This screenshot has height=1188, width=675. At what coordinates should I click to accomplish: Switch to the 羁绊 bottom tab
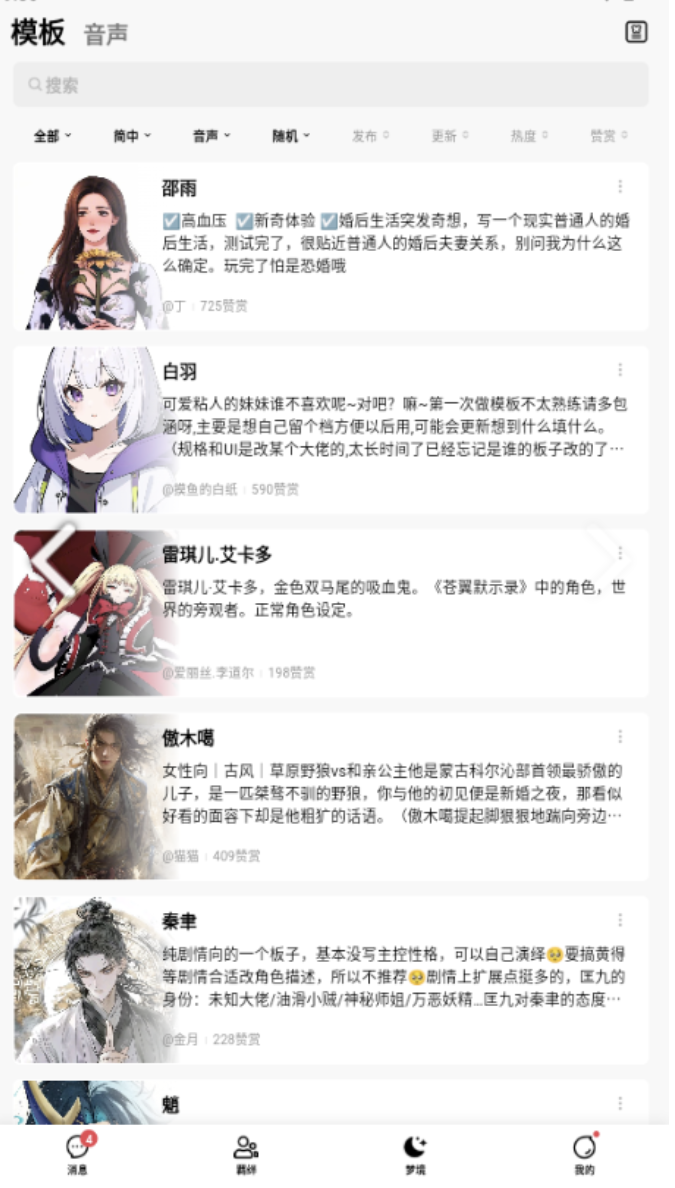point(246,1154)
